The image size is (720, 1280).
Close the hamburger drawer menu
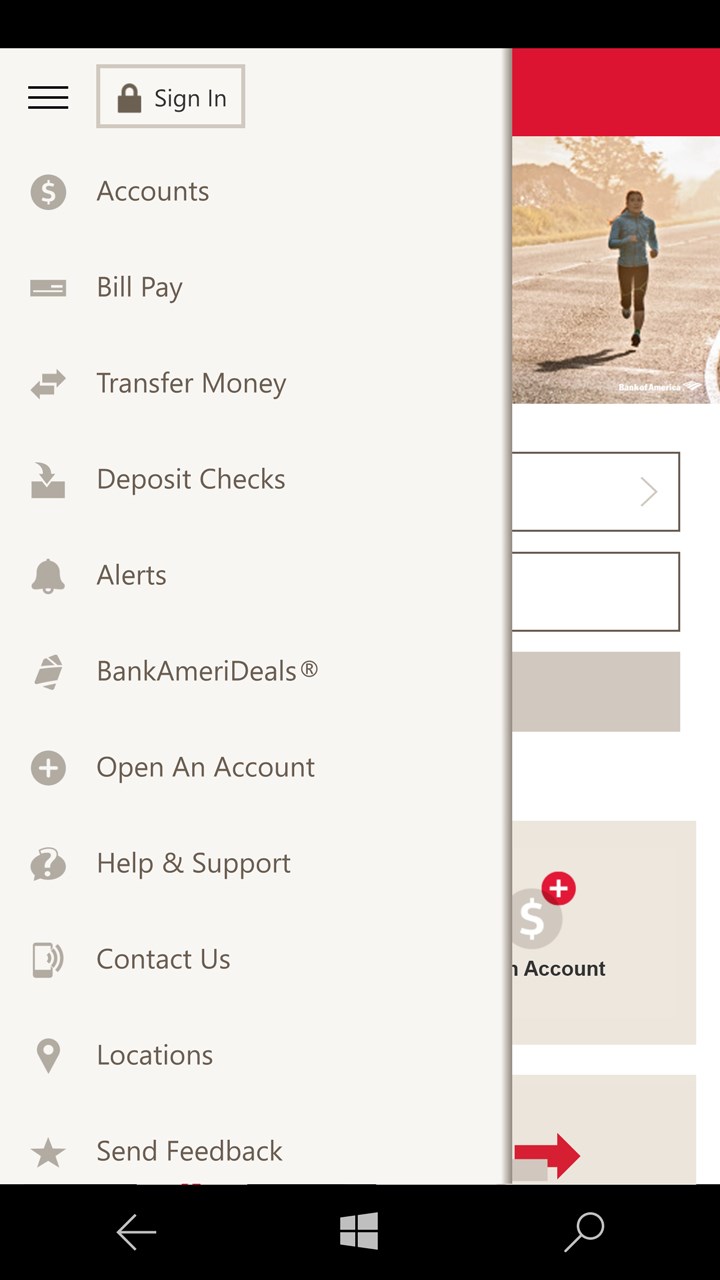[x=48, y=97]
